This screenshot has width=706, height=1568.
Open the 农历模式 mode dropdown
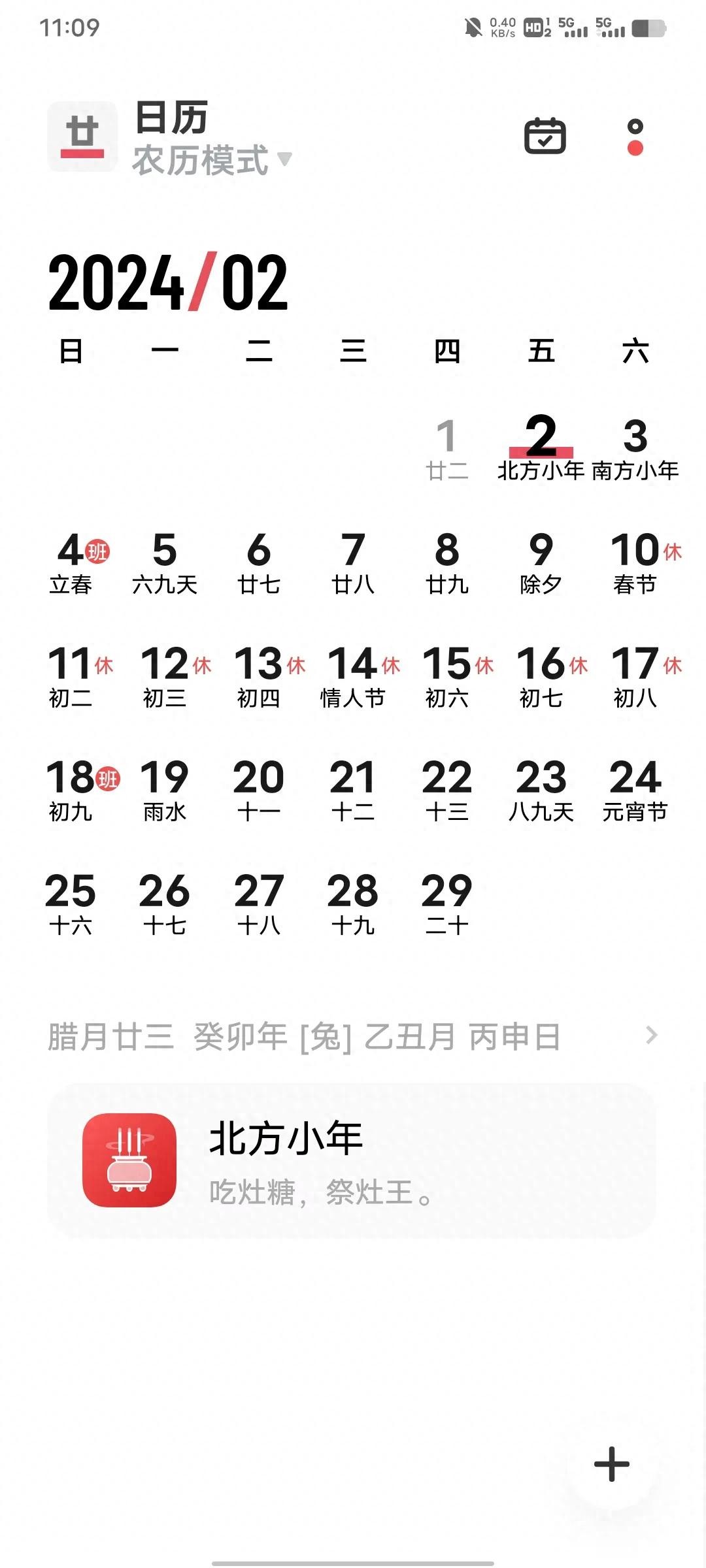tap(212, 160)
